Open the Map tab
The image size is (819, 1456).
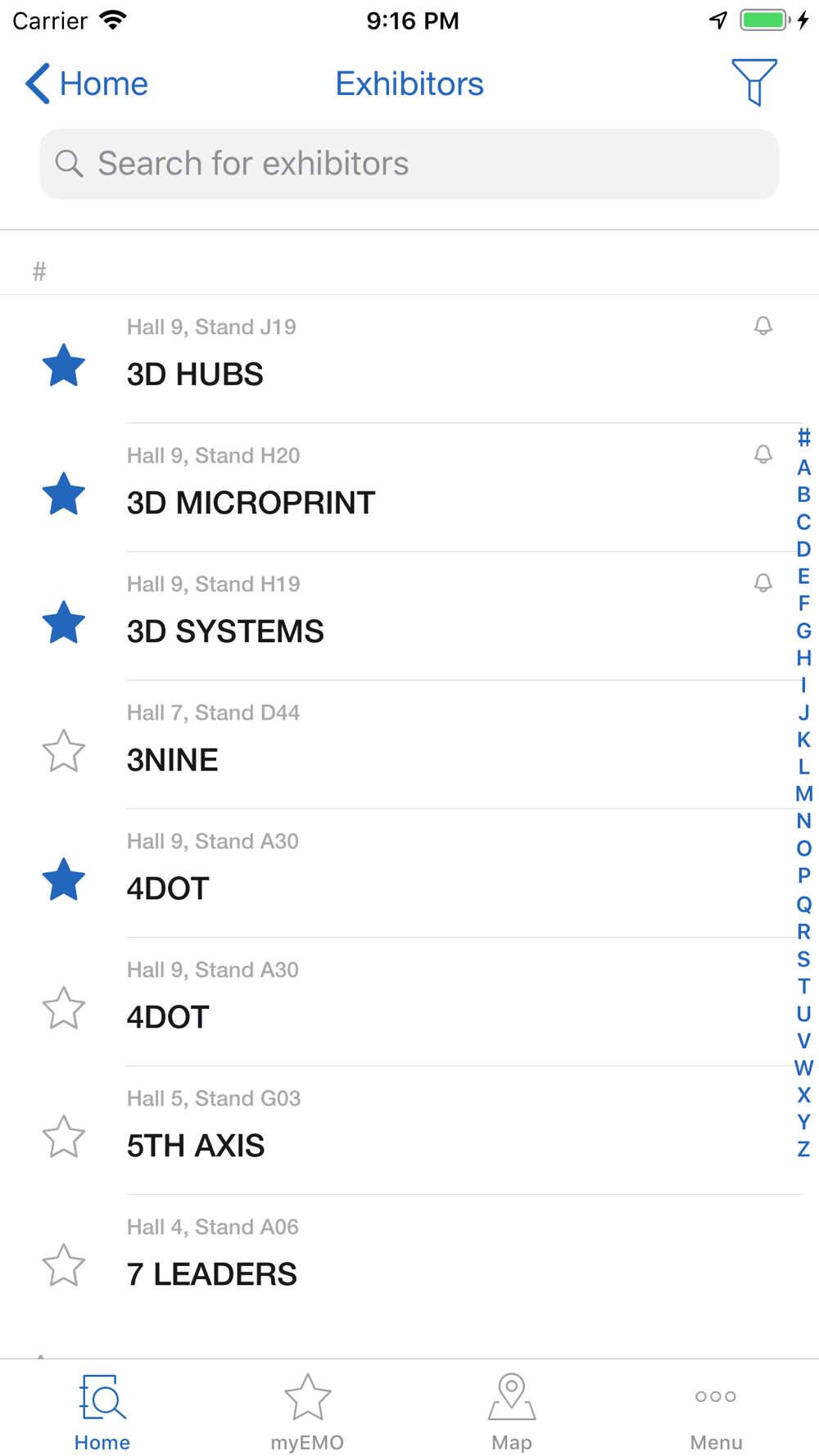click(x=512, y=1412)
